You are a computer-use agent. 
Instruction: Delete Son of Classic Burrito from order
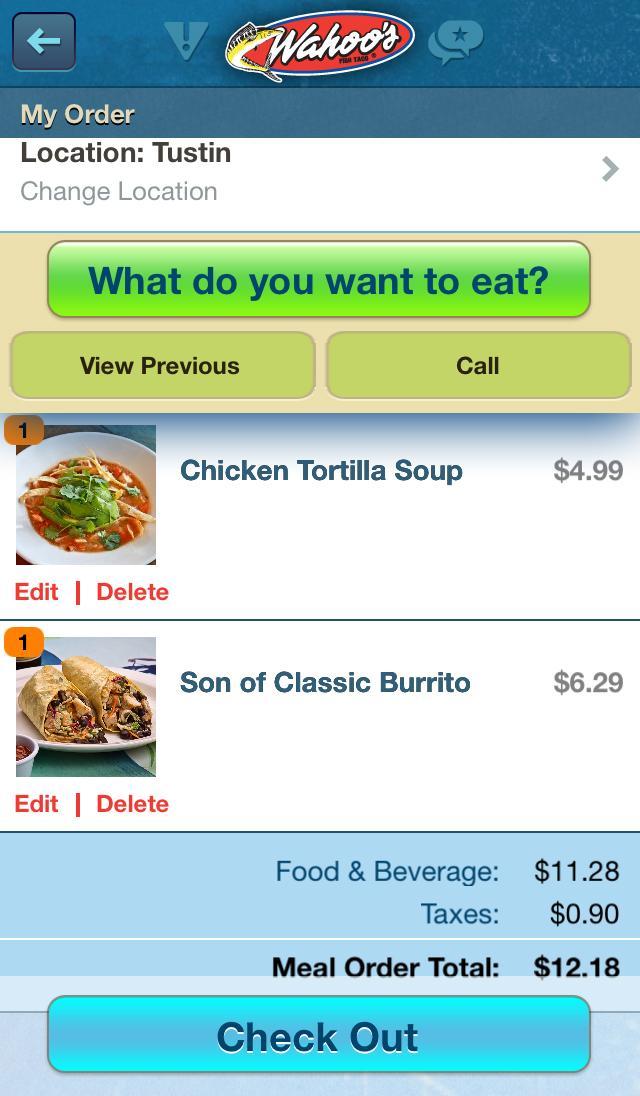click(x=132, y=804)
